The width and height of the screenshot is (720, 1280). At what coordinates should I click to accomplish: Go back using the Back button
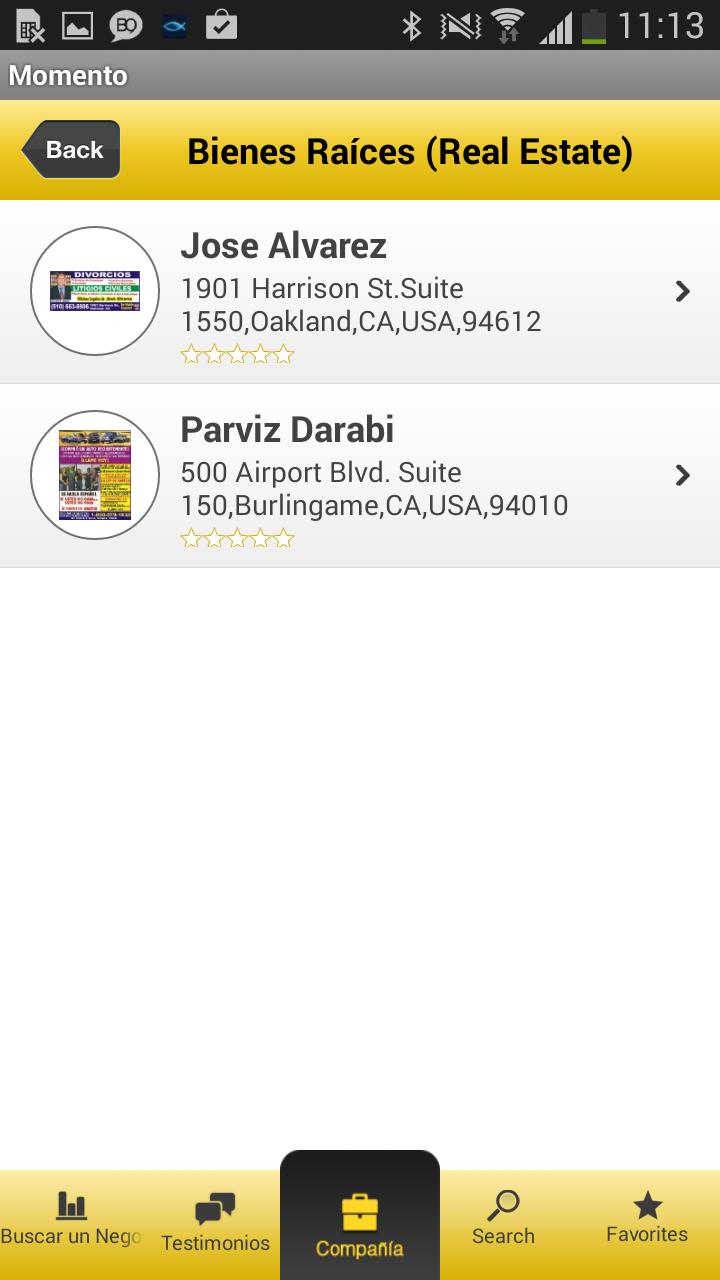72,150
